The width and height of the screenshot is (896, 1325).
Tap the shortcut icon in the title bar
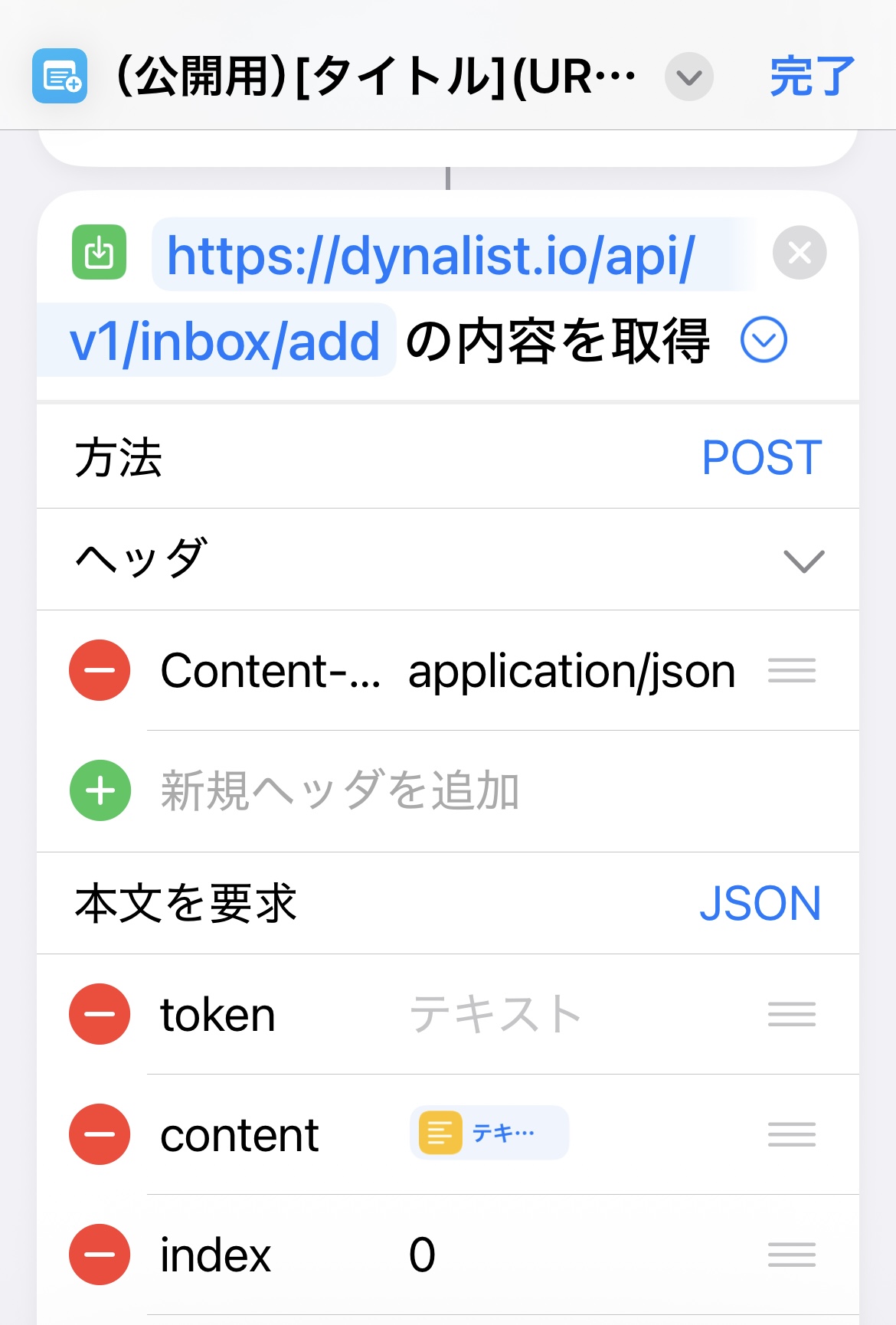coord(60,77)
